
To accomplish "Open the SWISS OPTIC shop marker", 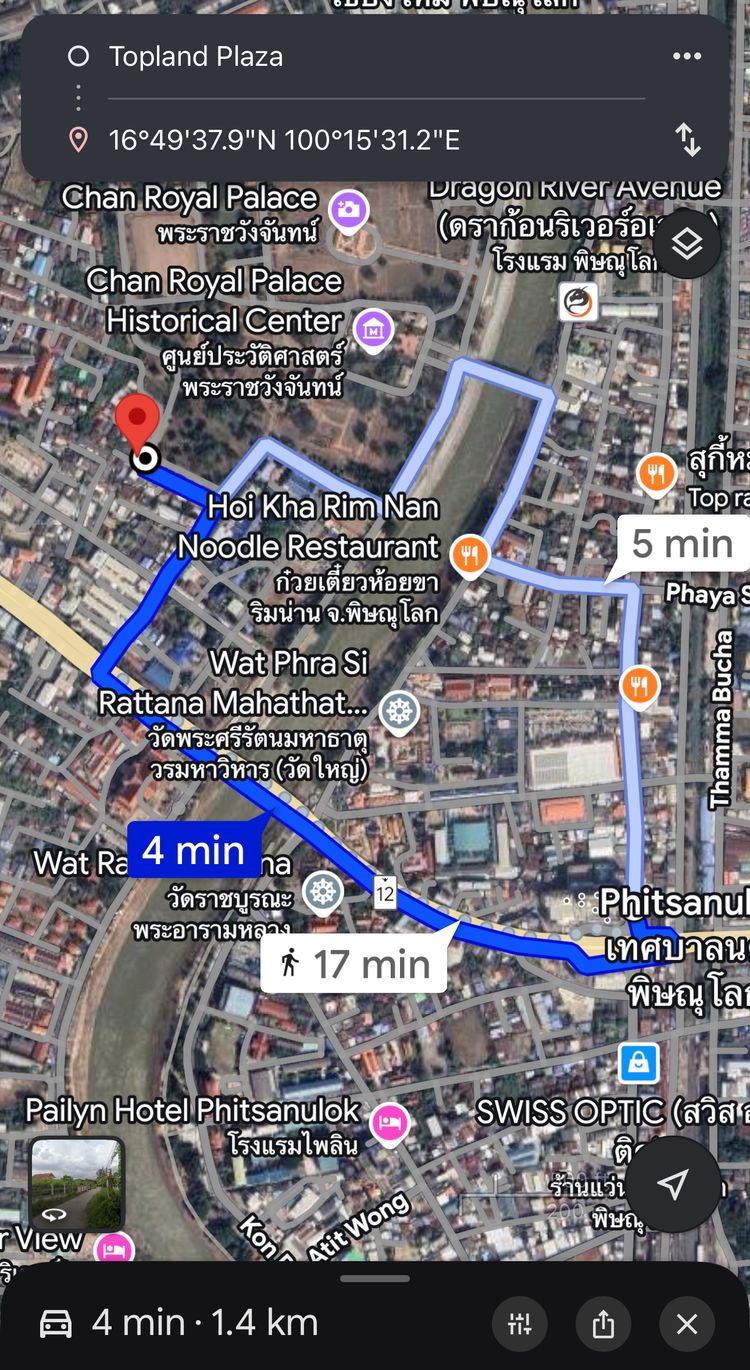I will (x=638, y=1063).
